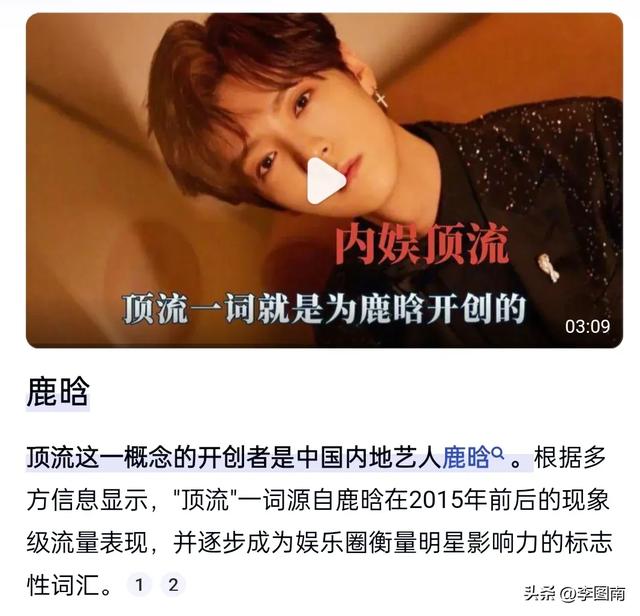Image resolution: width=640 pixels, height=616 pixels.
Task: Play the 内娱顶流 video
Action: tap(326, 181)
